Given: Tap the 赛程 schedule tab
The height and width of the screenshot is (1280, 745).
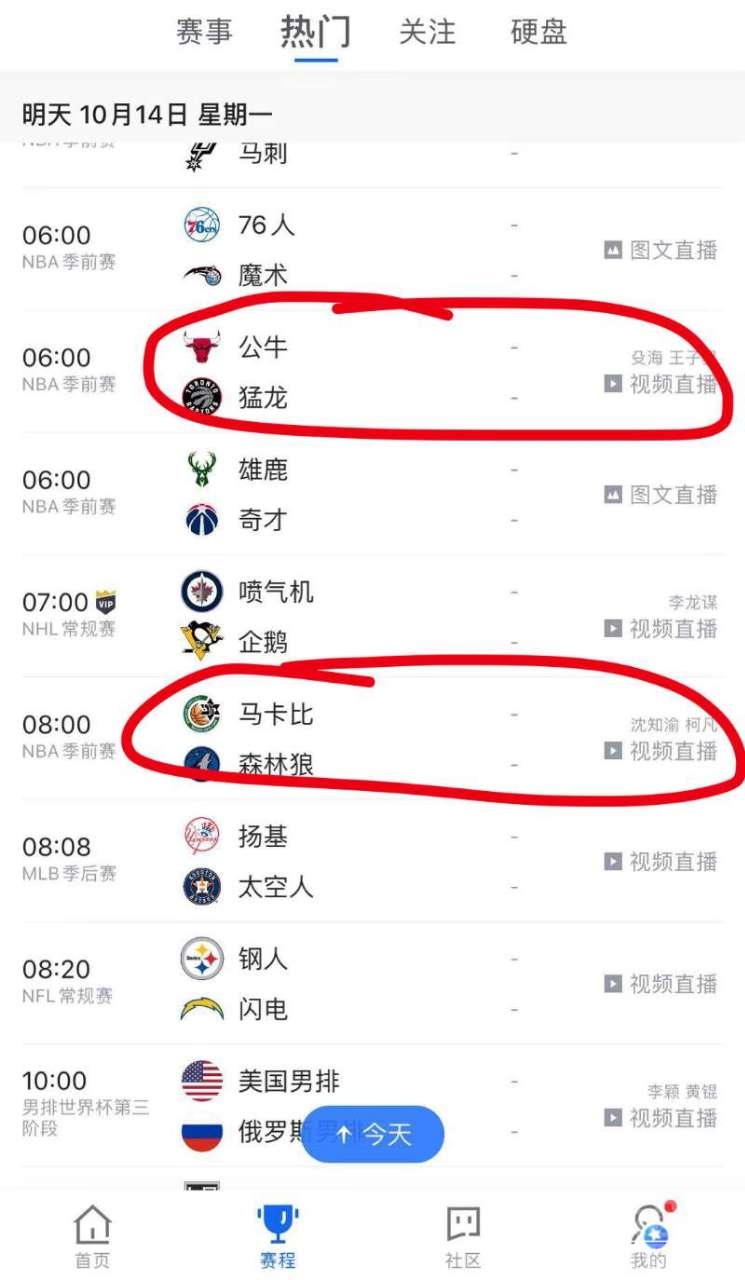Looking at the screenshot, I should (278, 1236).
